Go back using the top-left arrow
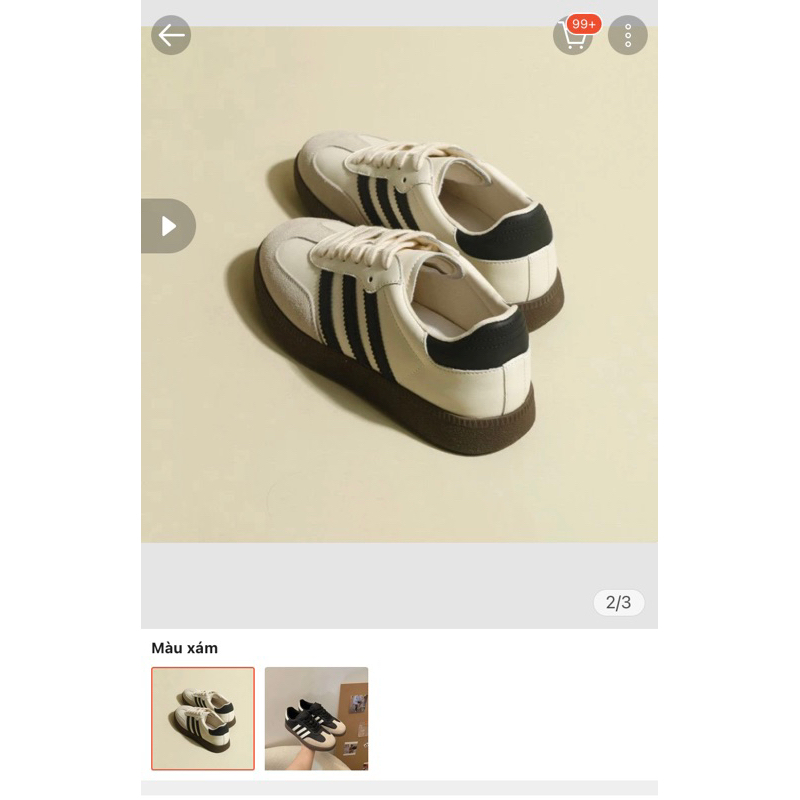 171,35
